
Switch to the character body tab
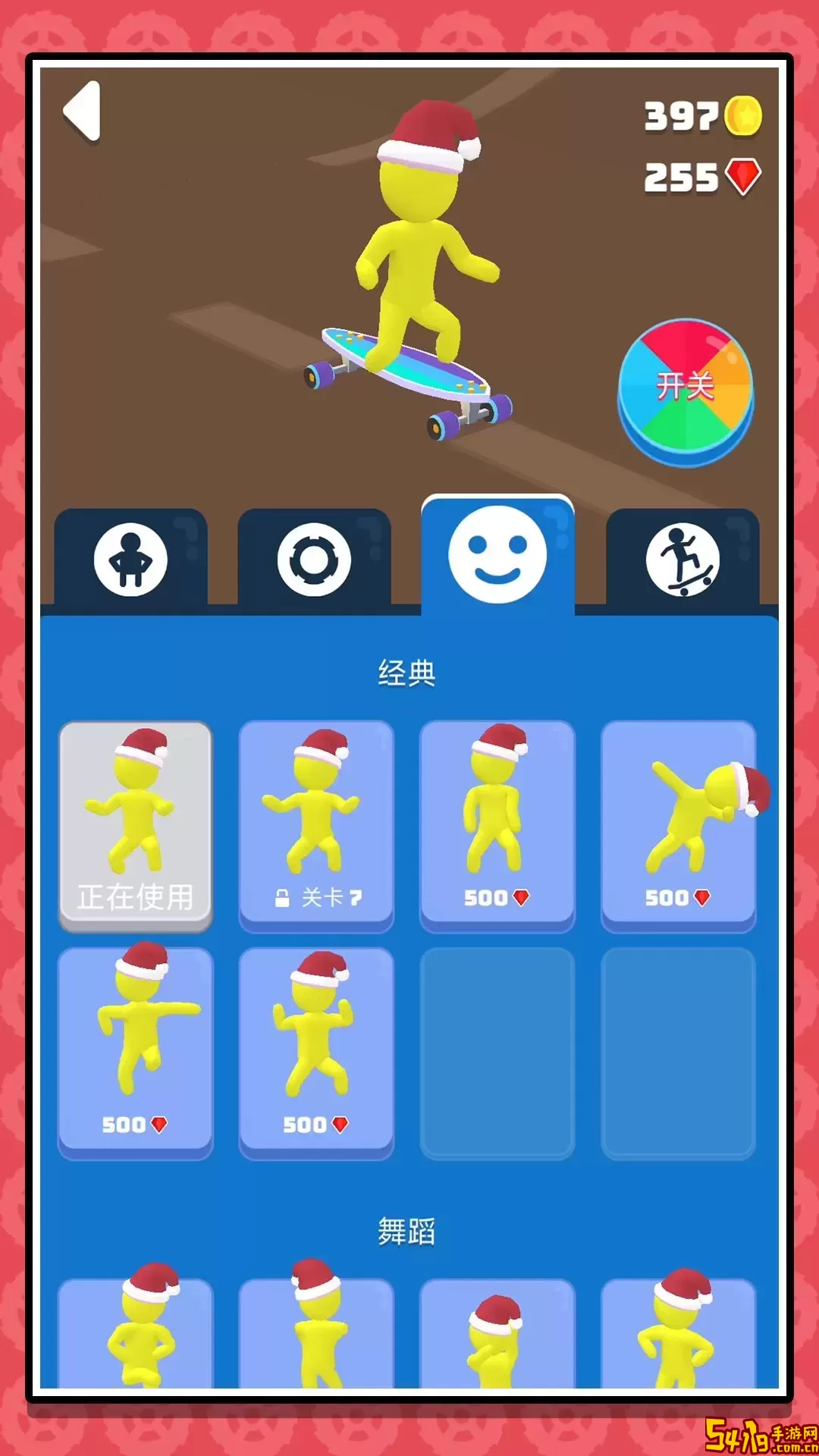click(x=130, y=560)
